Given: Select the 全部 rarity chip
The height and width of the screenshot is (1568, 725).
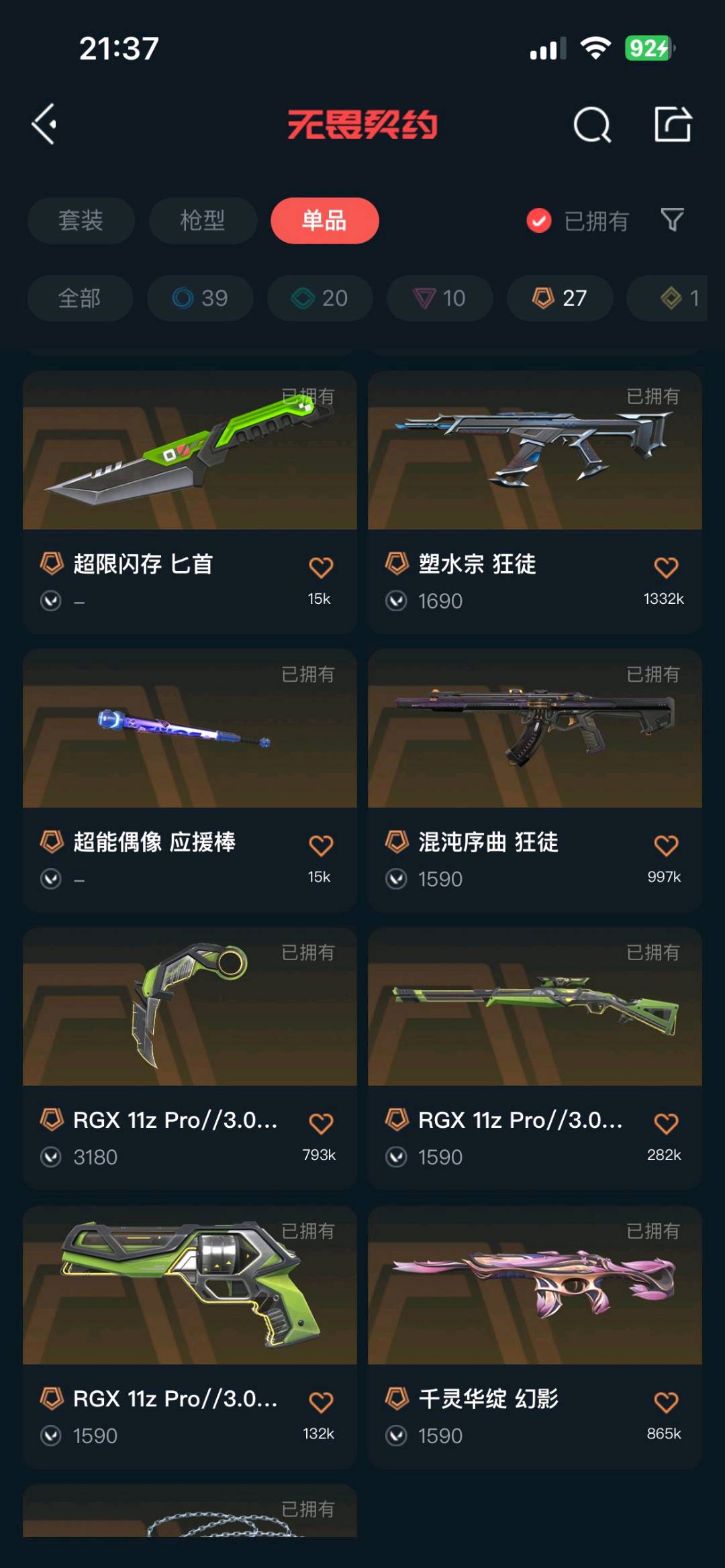Looking at the screenshot, I should (79, 298).
